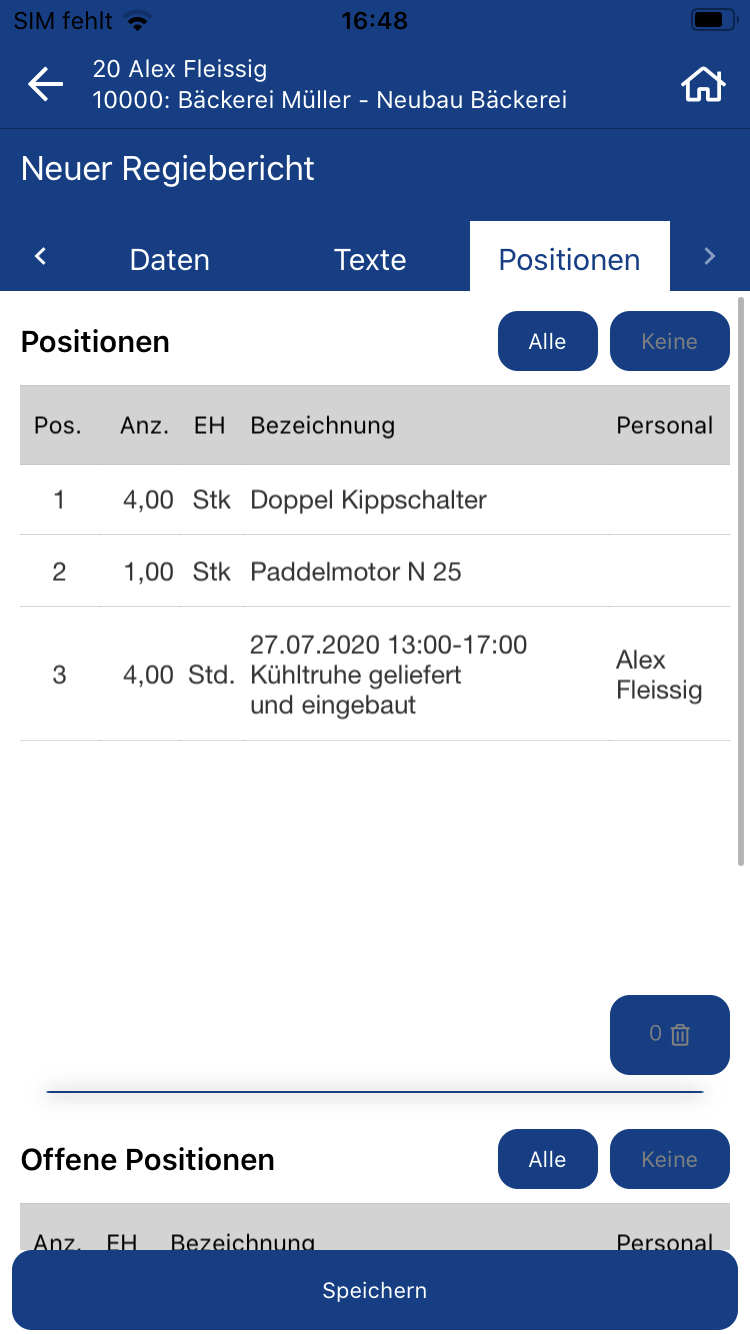750x1334 pixels.
Task: Select the Positionen tab
Action: click(x=569, y=258)
